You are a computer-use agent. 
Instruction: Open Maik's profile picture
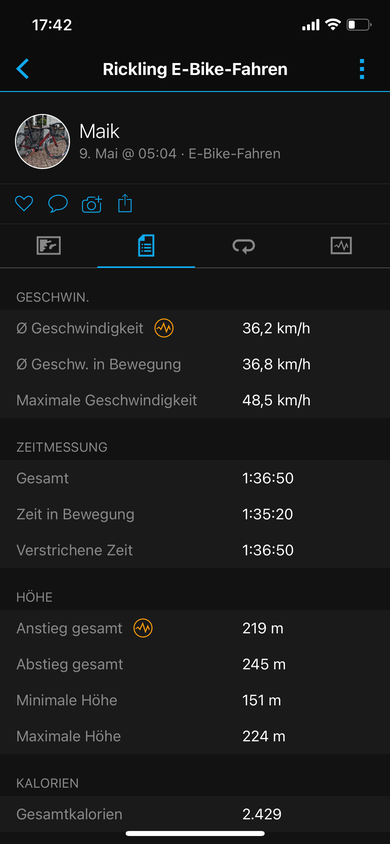[42, 141]
